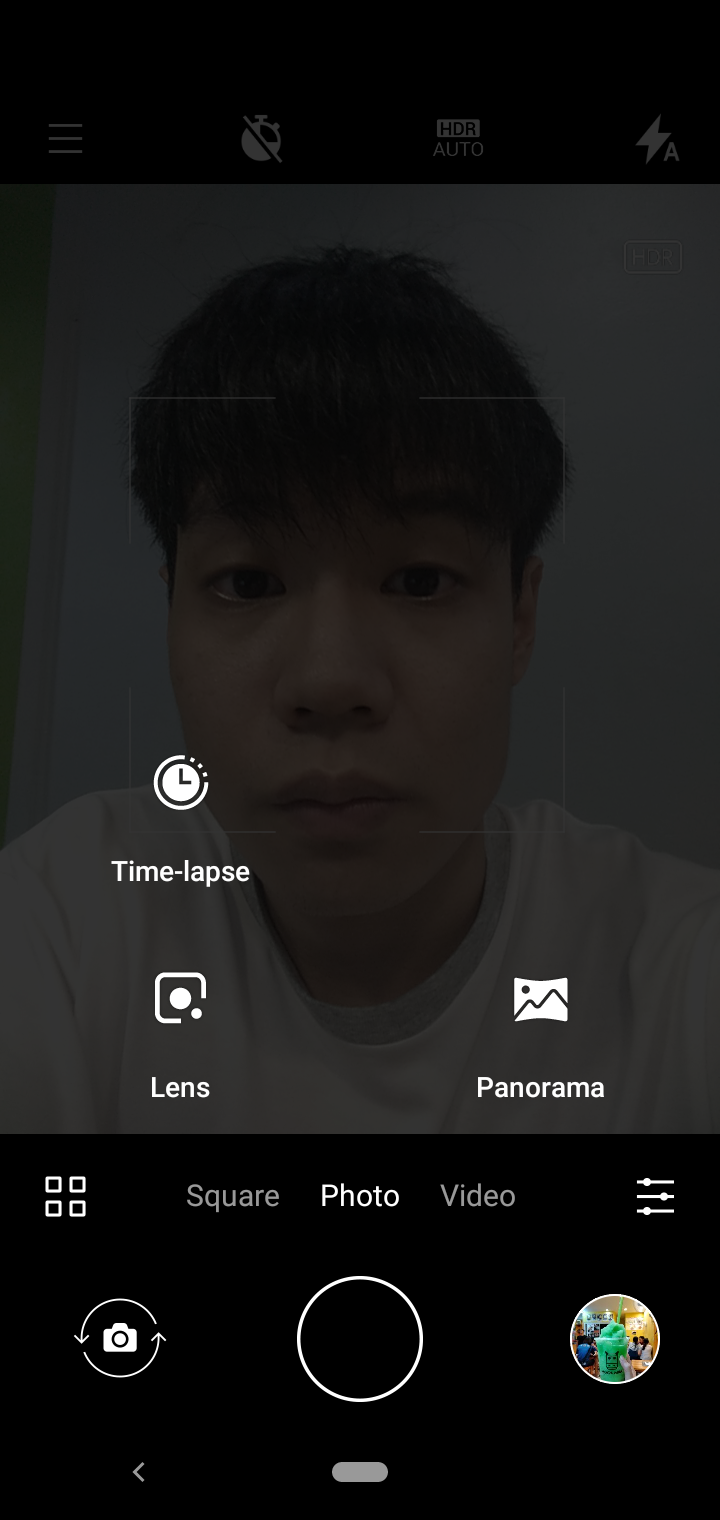Go back using the system back arrow

139,1471
